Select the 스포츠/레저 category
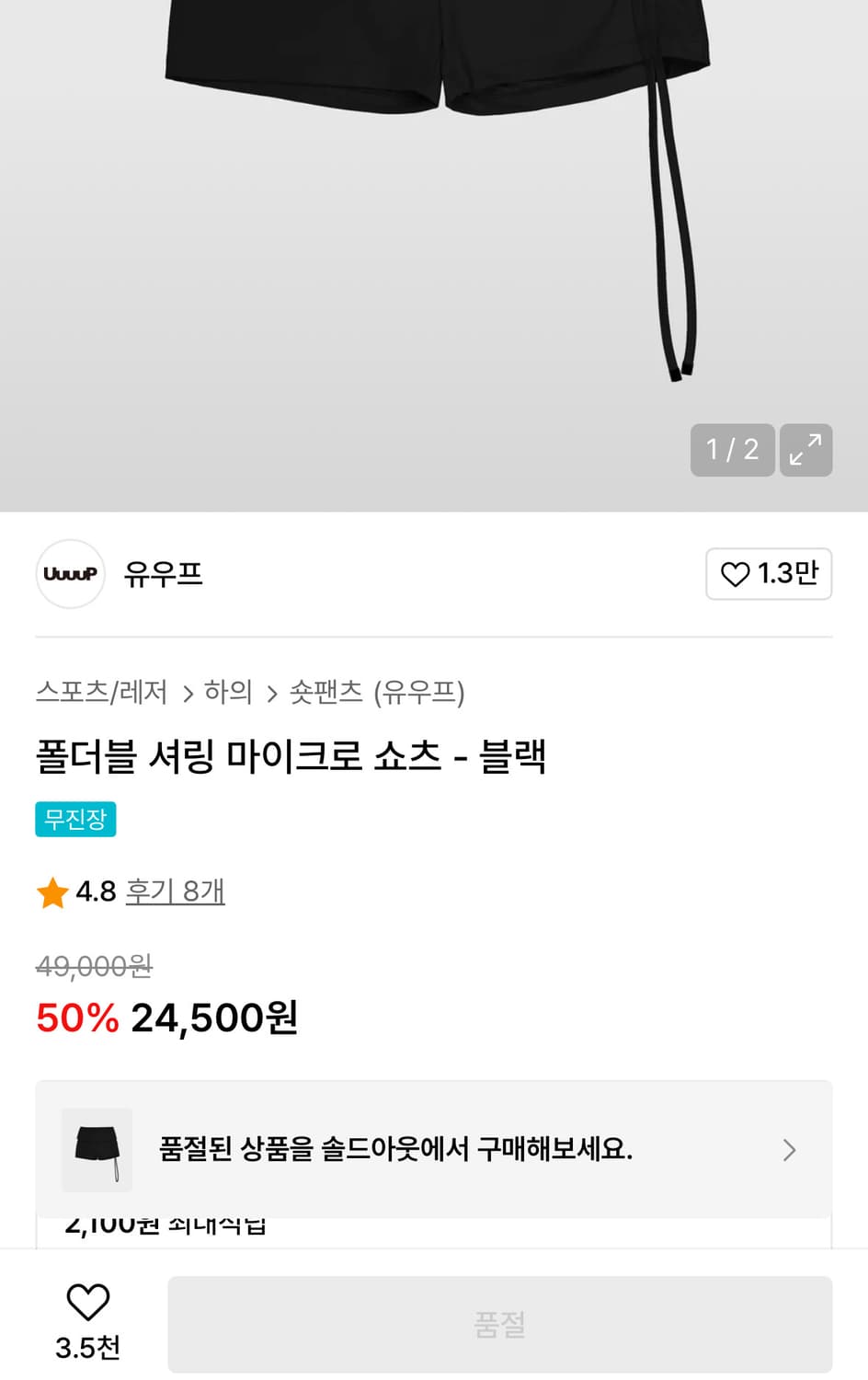 pos(101,694)
